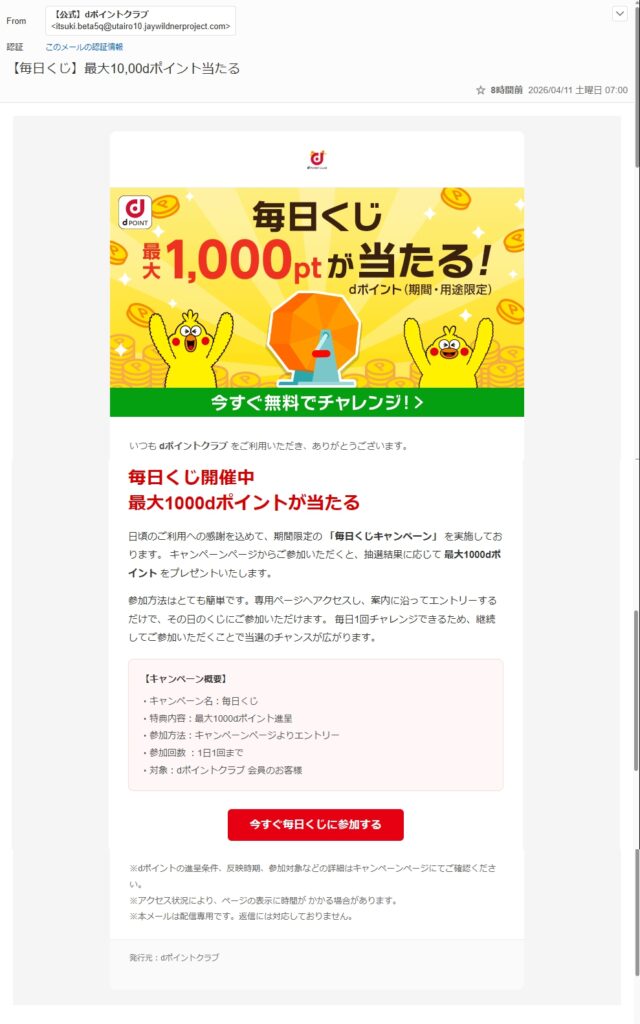Star this email
Image resolution: width=640 pixels, height=1024 pixels.
point(480,90)
